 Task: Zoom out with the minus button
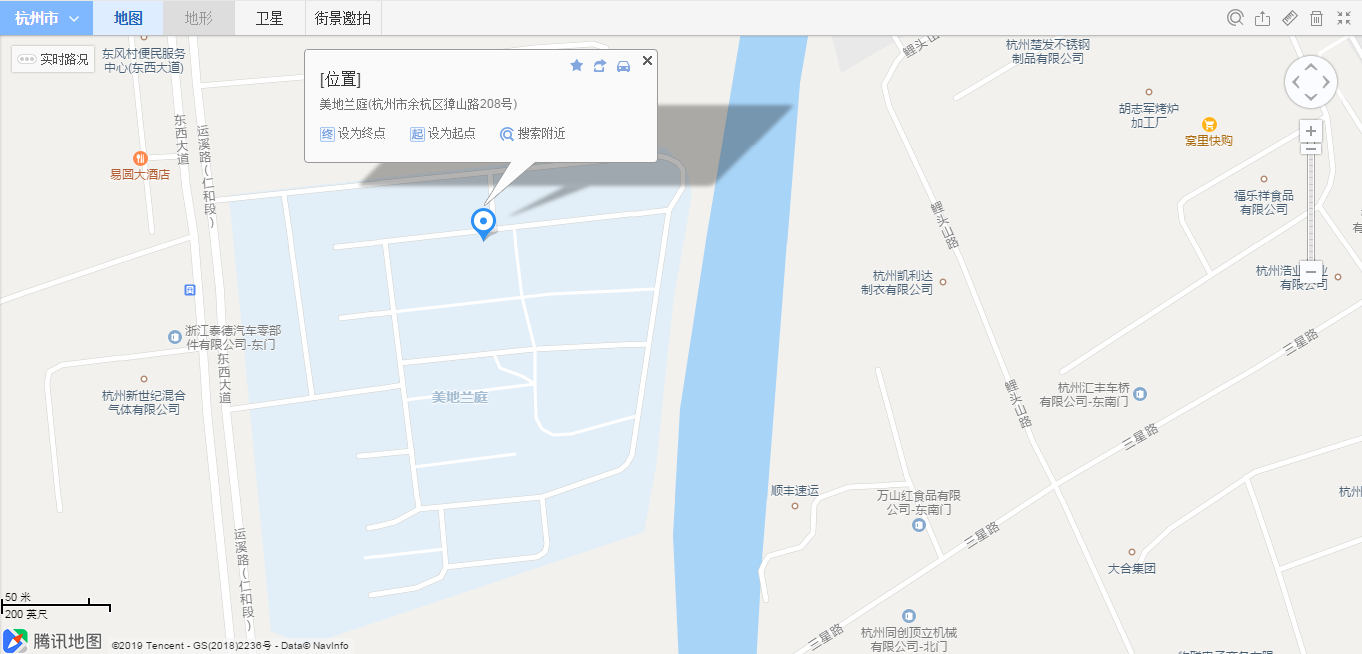[1311, 271]
